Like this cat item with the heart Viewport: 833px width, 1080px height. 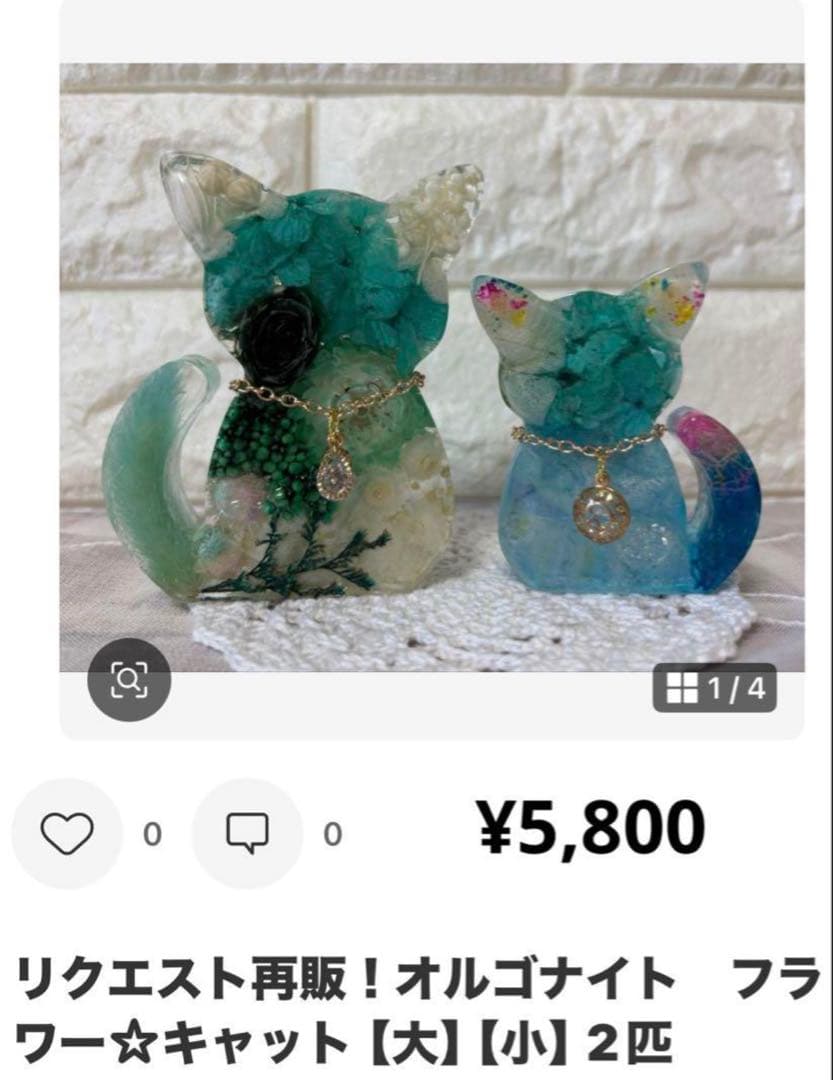point(67,833)
